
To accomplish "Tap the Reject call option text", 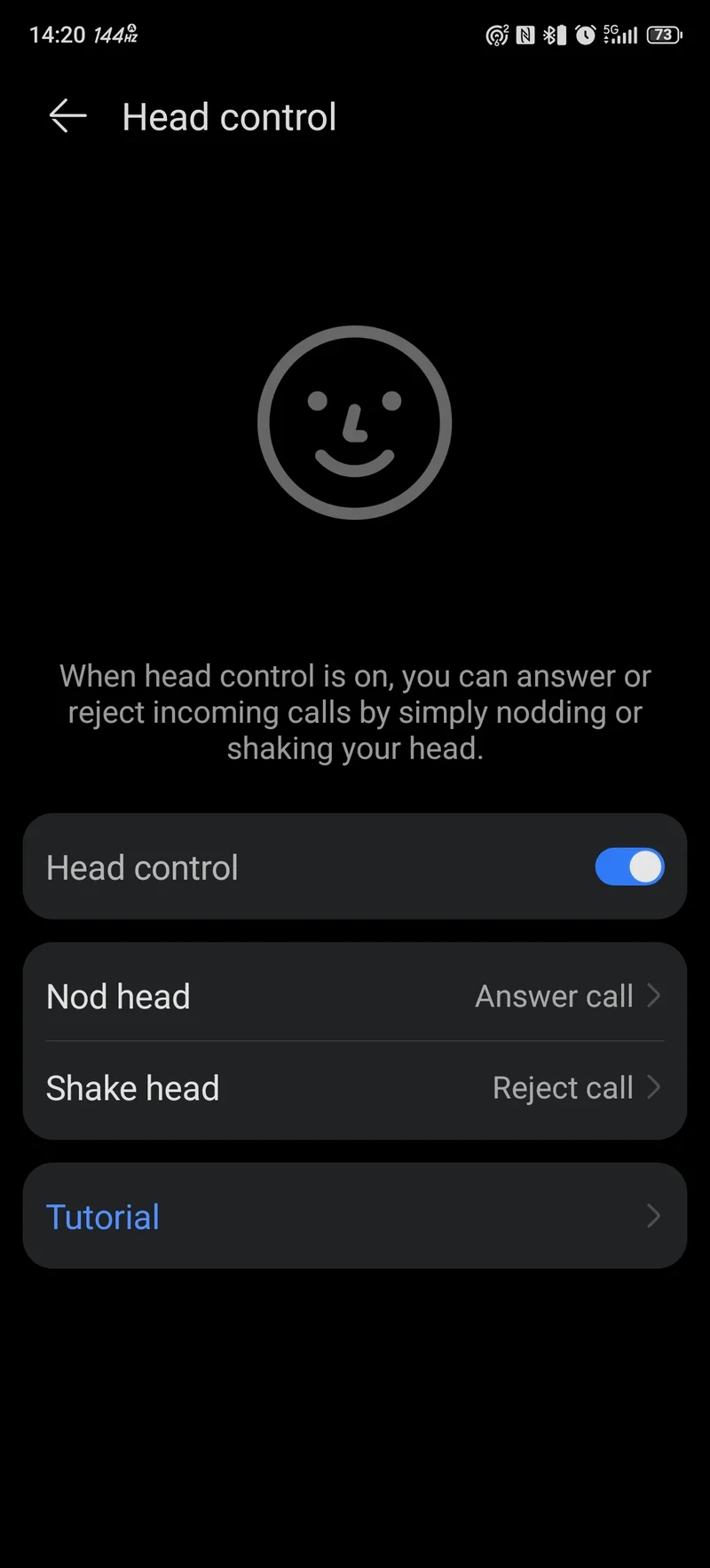I will 563,1087.
